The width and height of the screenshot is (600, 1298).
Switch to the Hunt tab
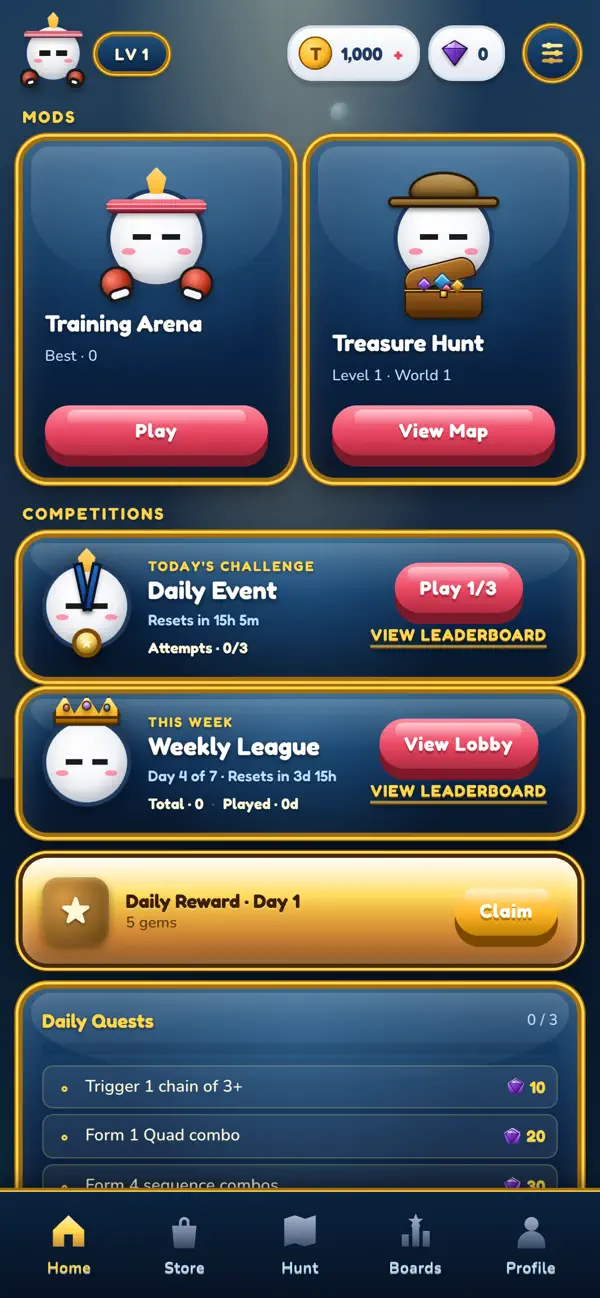pyautogui.click(x=300, y=1245)
